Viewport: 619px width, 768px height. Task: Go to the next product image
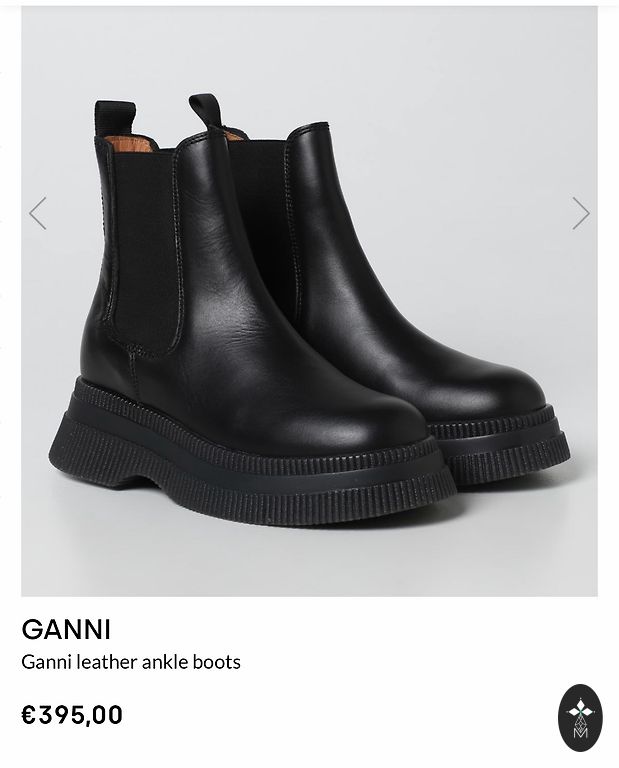tap(580, 213)
